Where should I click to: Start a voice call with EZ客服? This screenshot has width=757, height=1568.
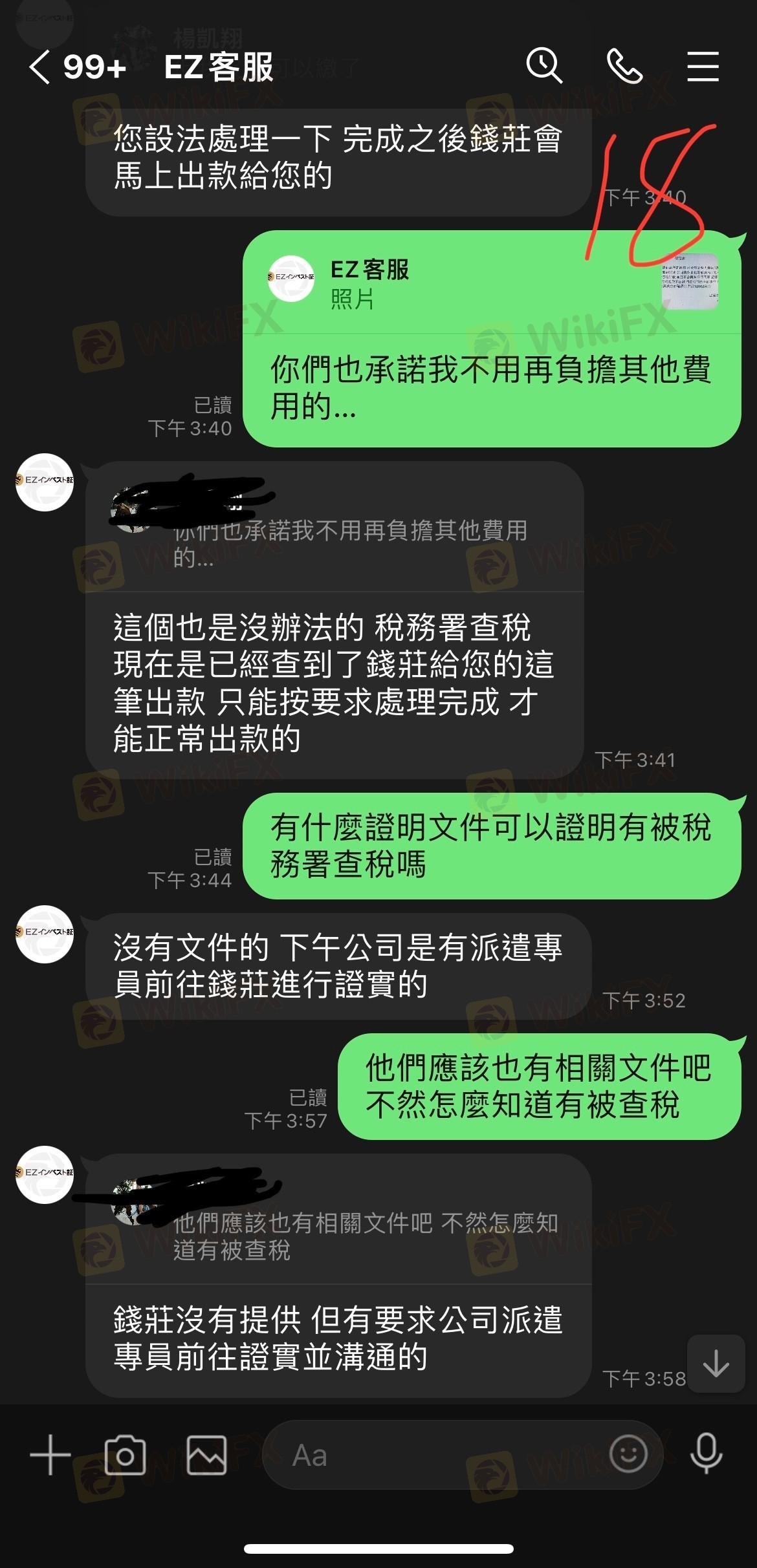(x=624, y=66)
